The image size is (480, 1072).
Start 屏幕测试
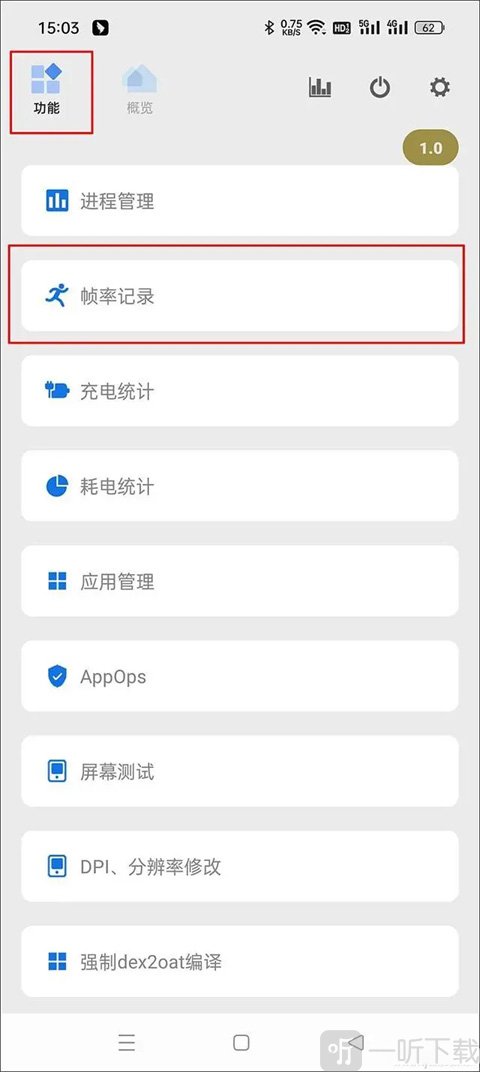(240, 771)
